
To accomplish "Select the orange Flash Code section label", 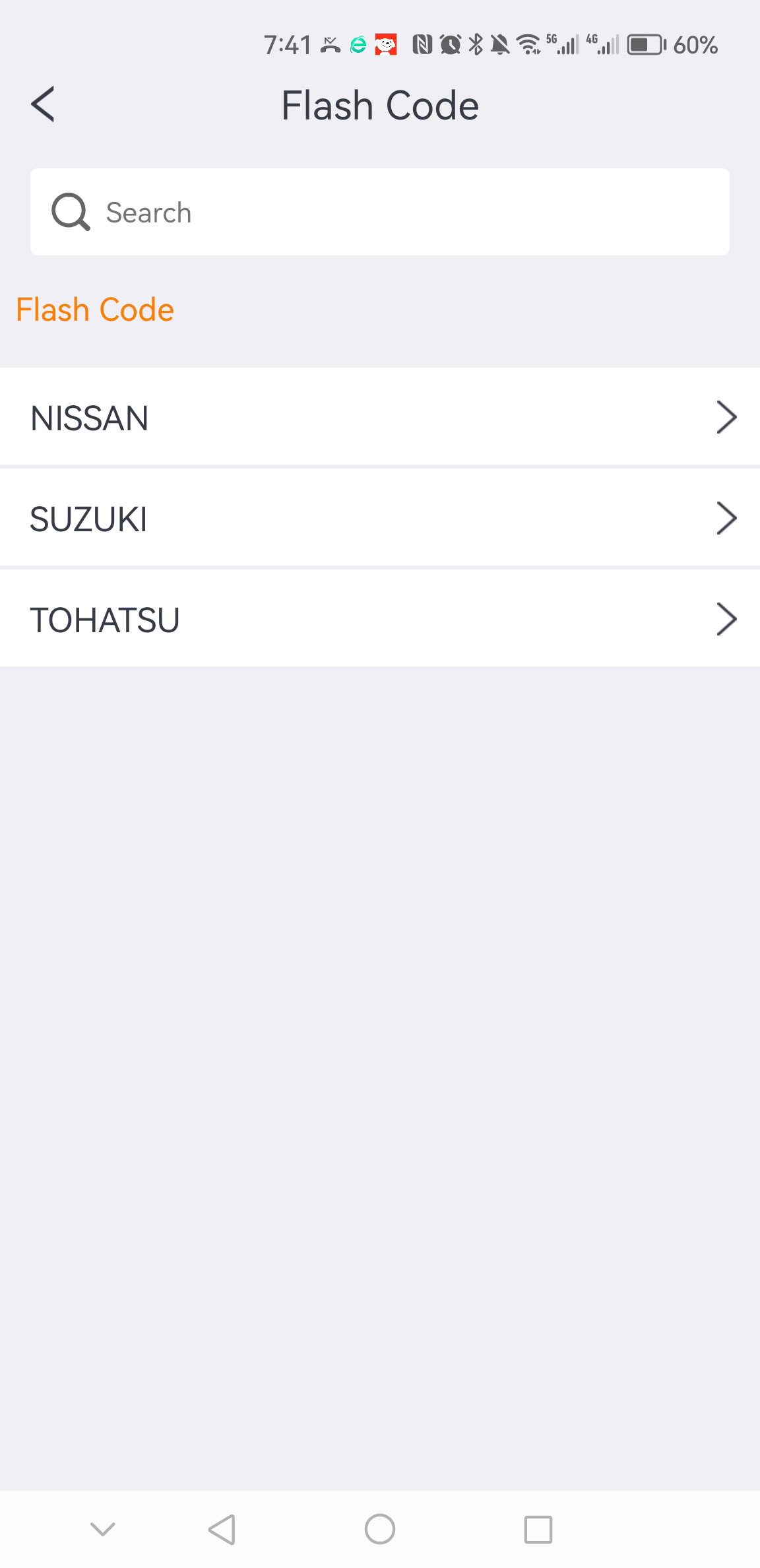I will pos(94,309).
